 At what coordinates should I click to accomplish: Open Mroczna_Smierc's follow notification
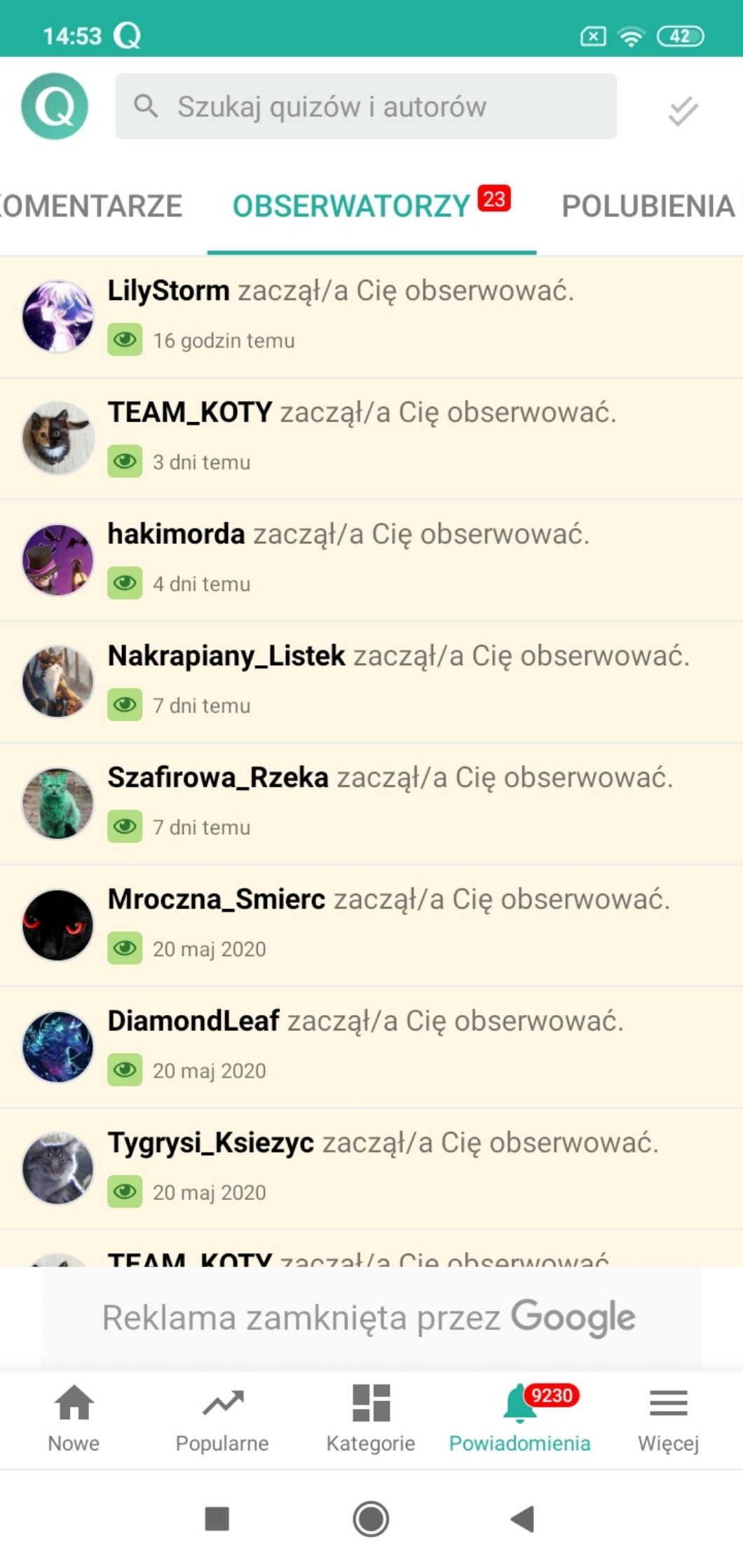pyautogui.click(x=371, y=926)
